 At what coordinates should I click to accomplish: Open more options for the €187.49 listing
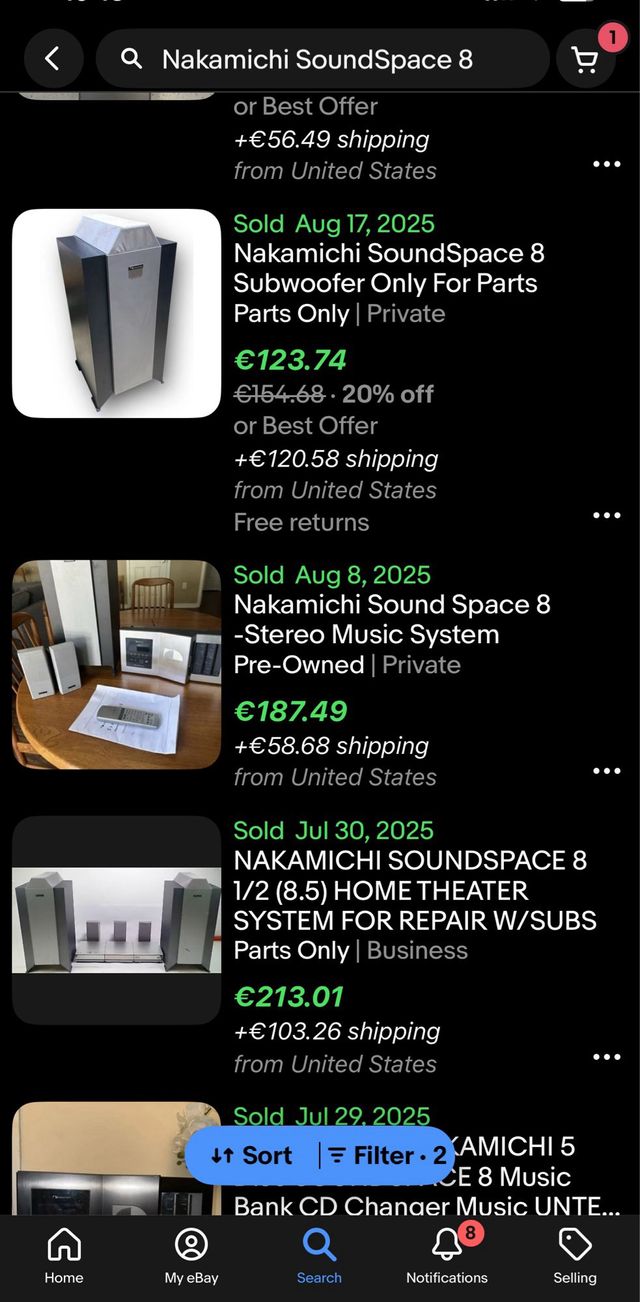607,771
